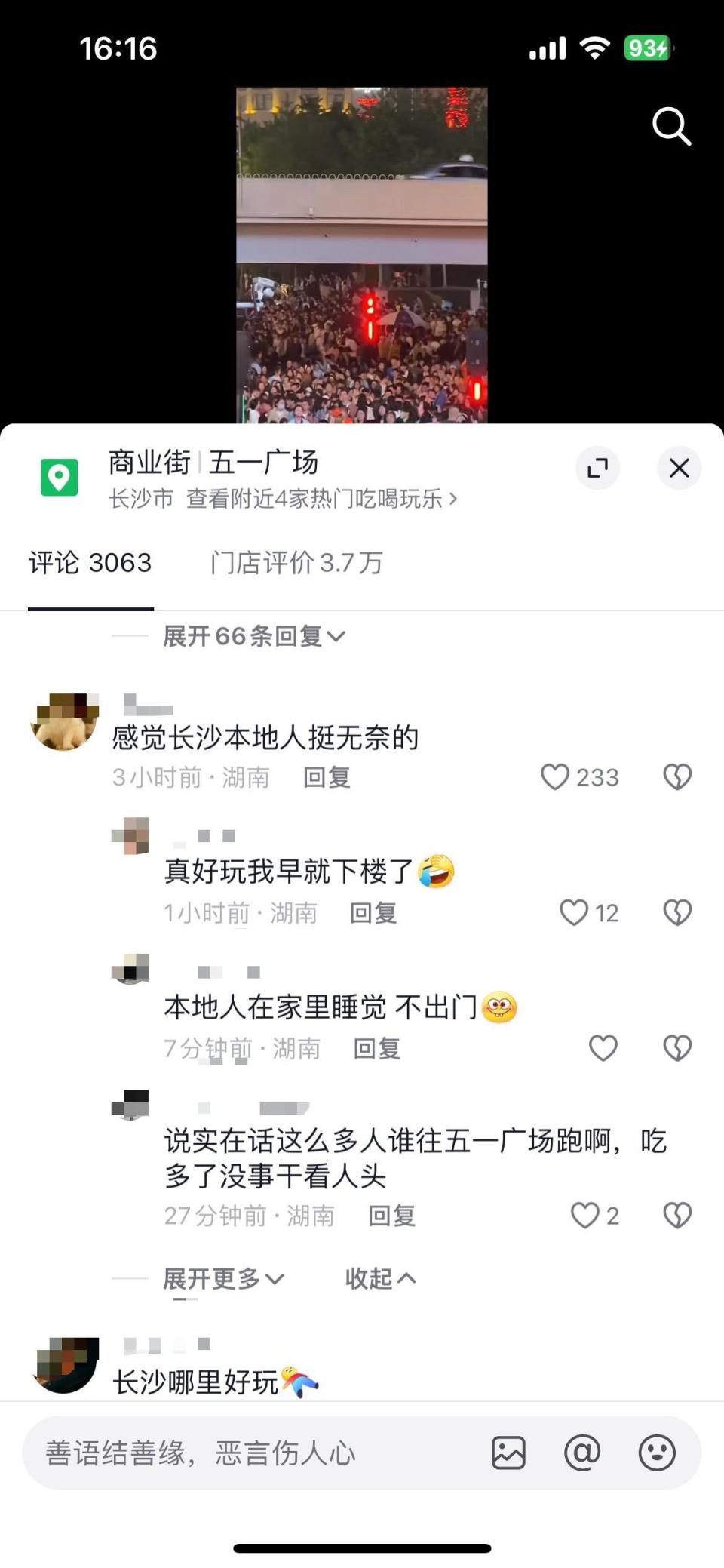Like the reply 本地人在家里睡觉 不出门
The image size is (724, 1568).
click(603, 1048)
